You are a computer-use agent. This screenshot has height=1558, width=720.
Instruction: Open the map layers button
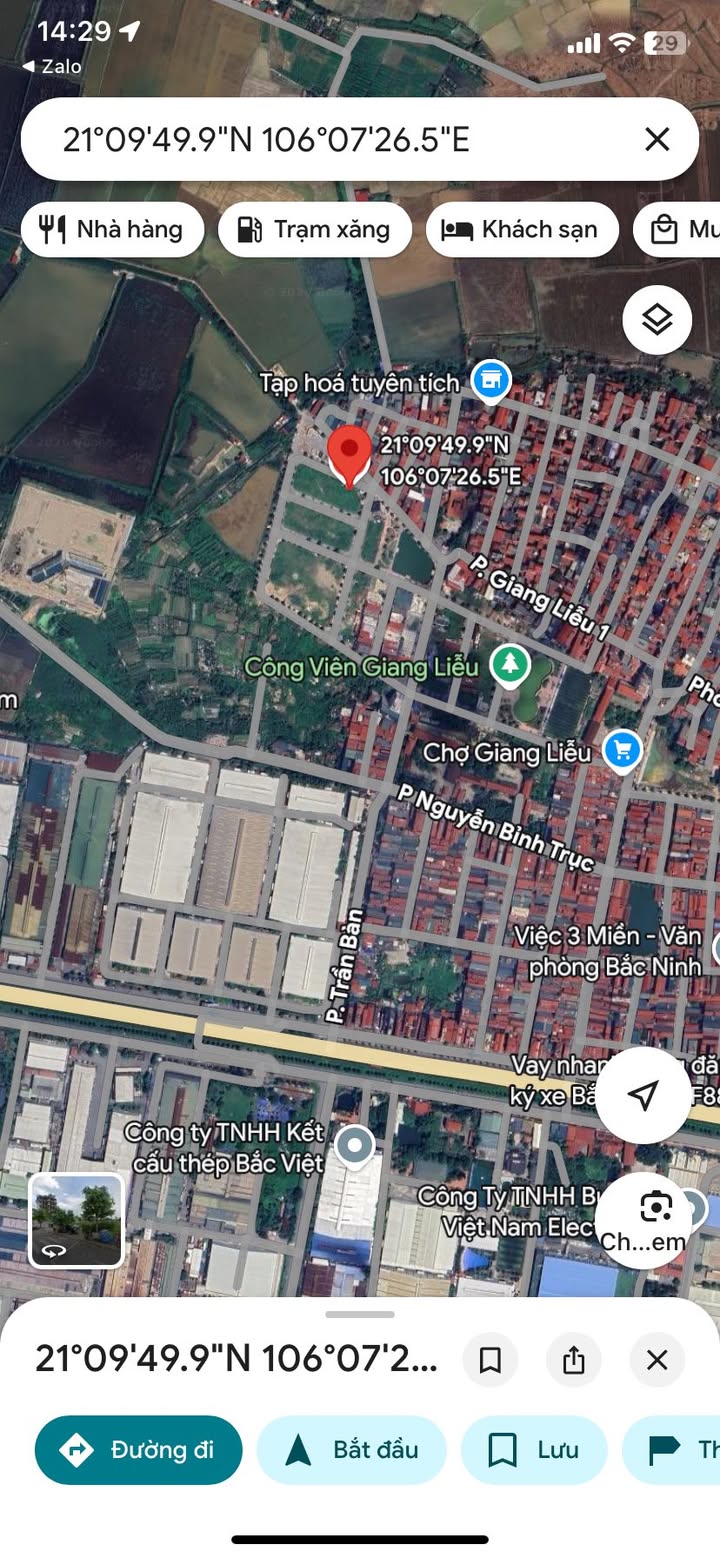657,320
